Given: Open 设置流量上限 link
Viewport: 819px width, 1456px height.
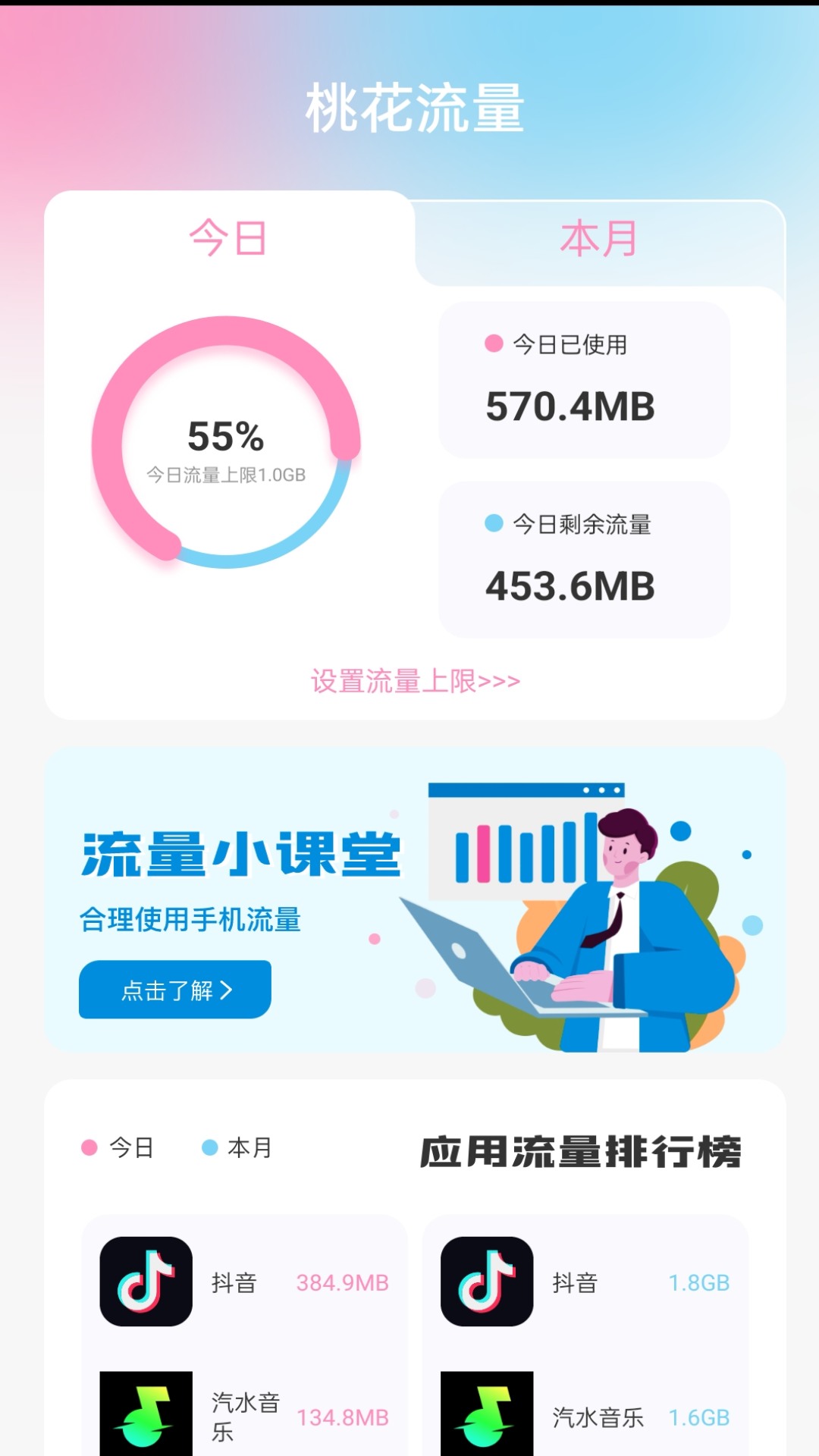Looking at the screenshot, I should coord(415,681).
